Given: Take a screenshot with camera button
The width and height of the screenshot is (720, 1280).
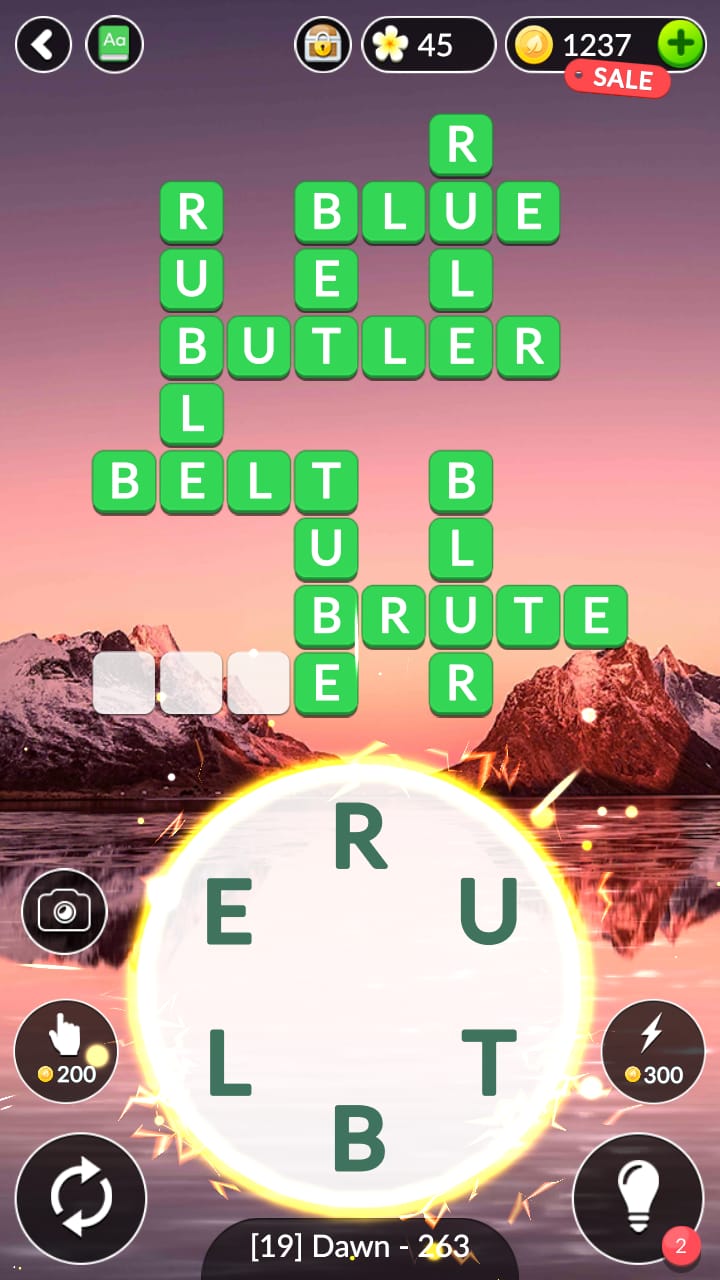Looking at the screenshot, I should [x=64, y=911].
